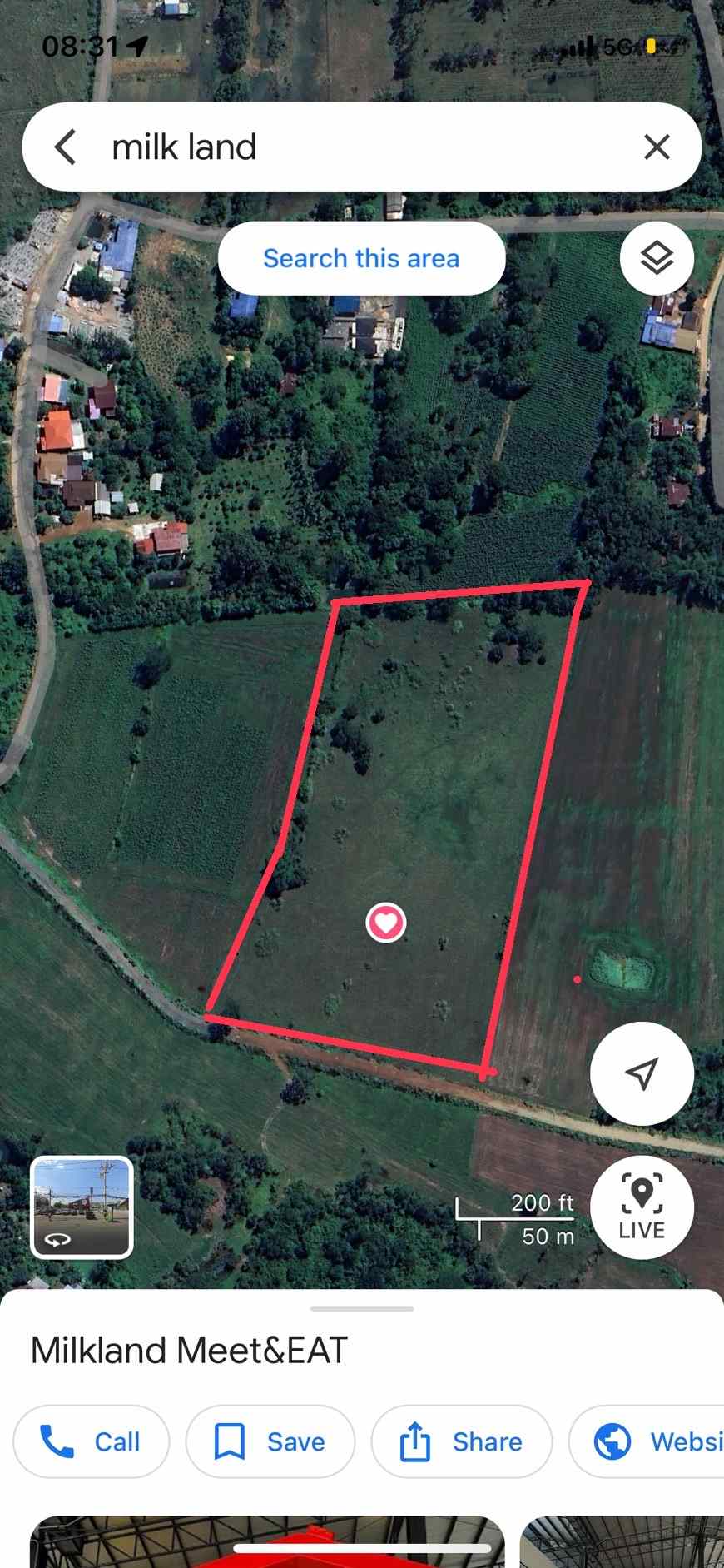Go back from the search results
The image size is (724, 1568).
point(65,147)
